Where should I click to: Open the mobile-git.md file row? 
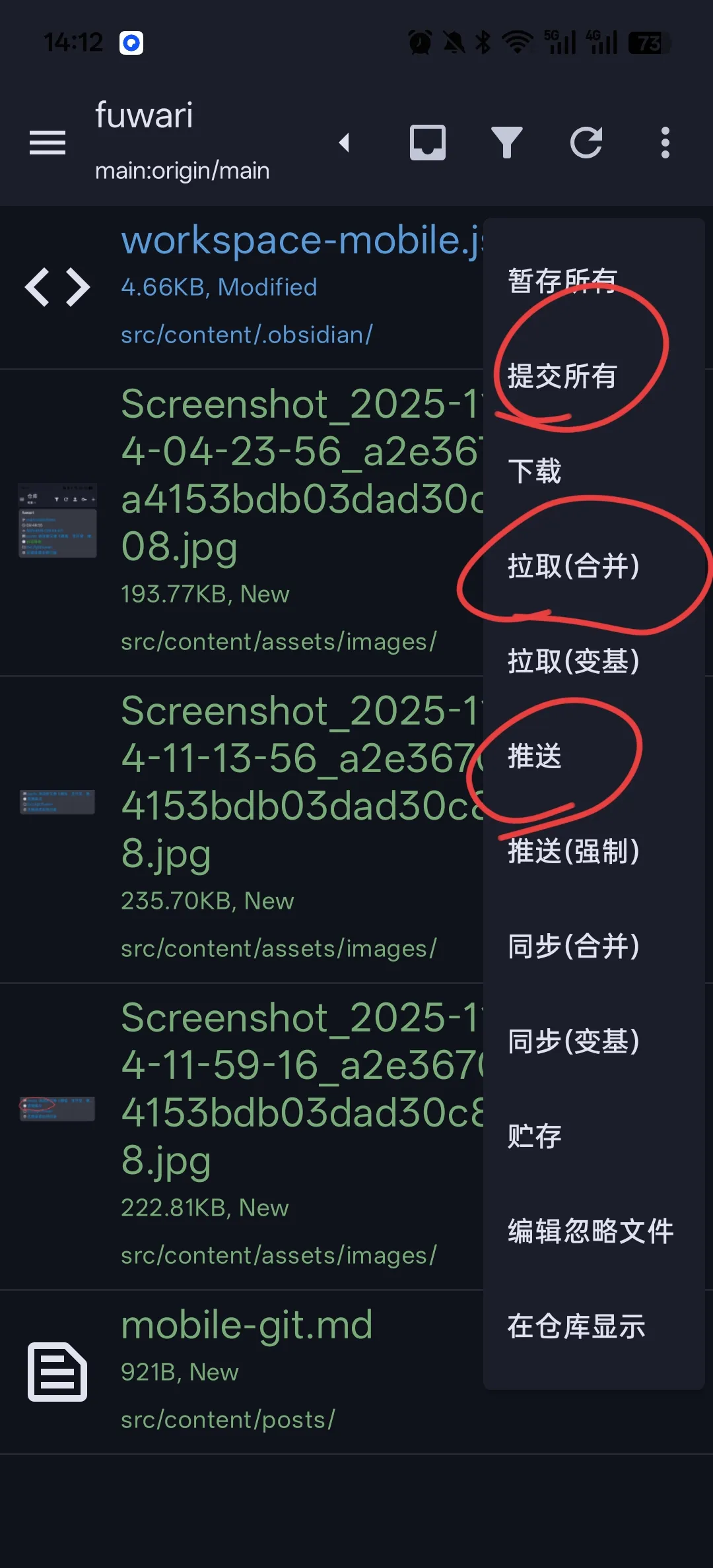point(356,1372)
